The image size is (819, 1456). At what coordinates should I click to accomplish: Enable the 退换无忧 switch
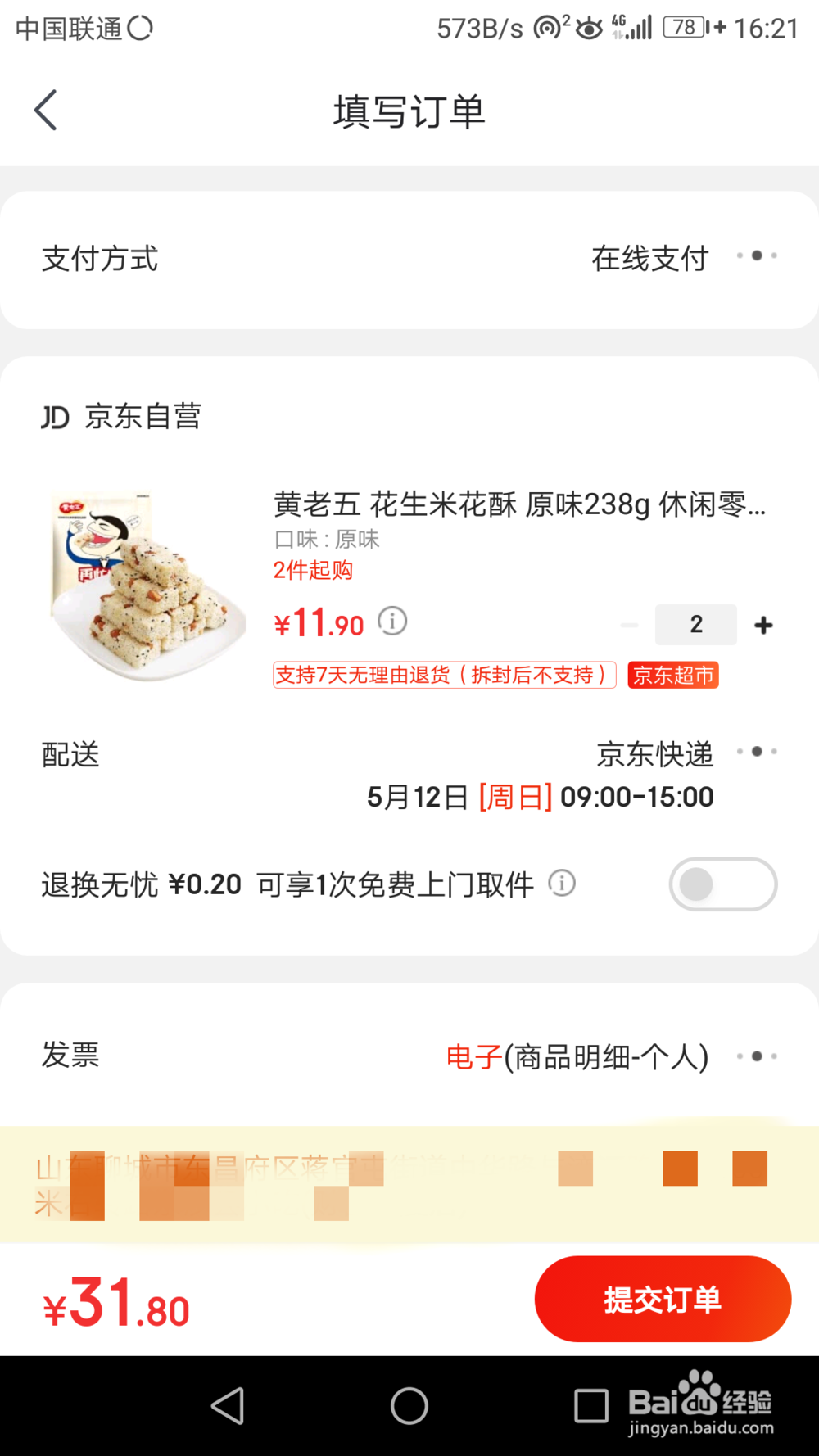(x=722, y=884)
